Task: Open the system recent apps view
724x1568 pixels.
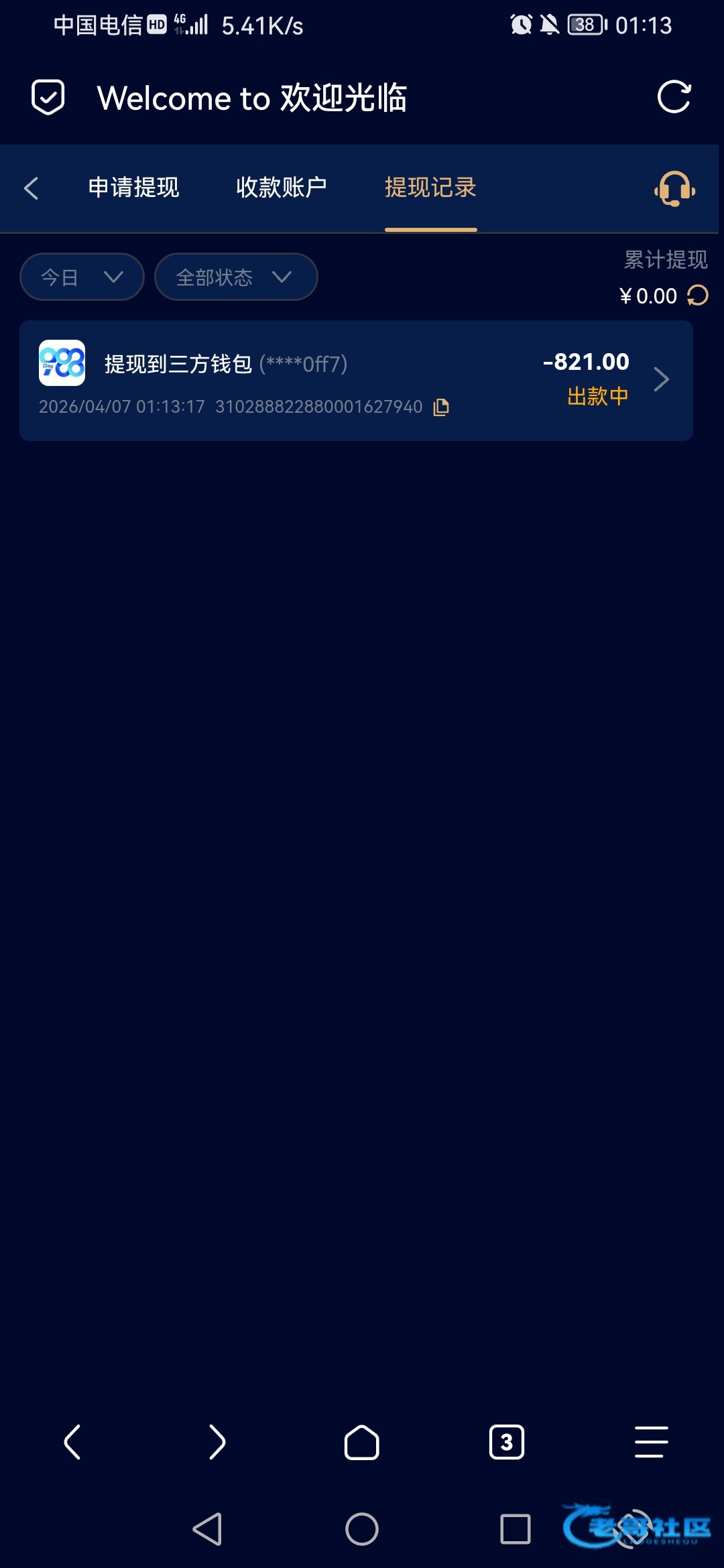Action: pos(515,1529)
